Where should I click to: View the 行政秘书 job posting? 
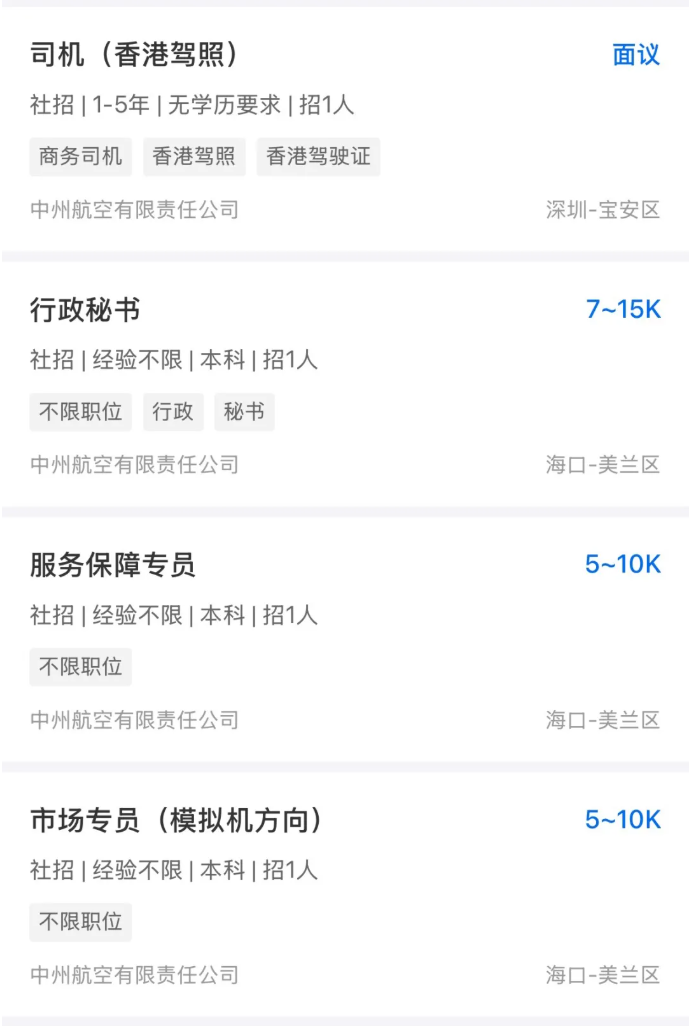85,310
